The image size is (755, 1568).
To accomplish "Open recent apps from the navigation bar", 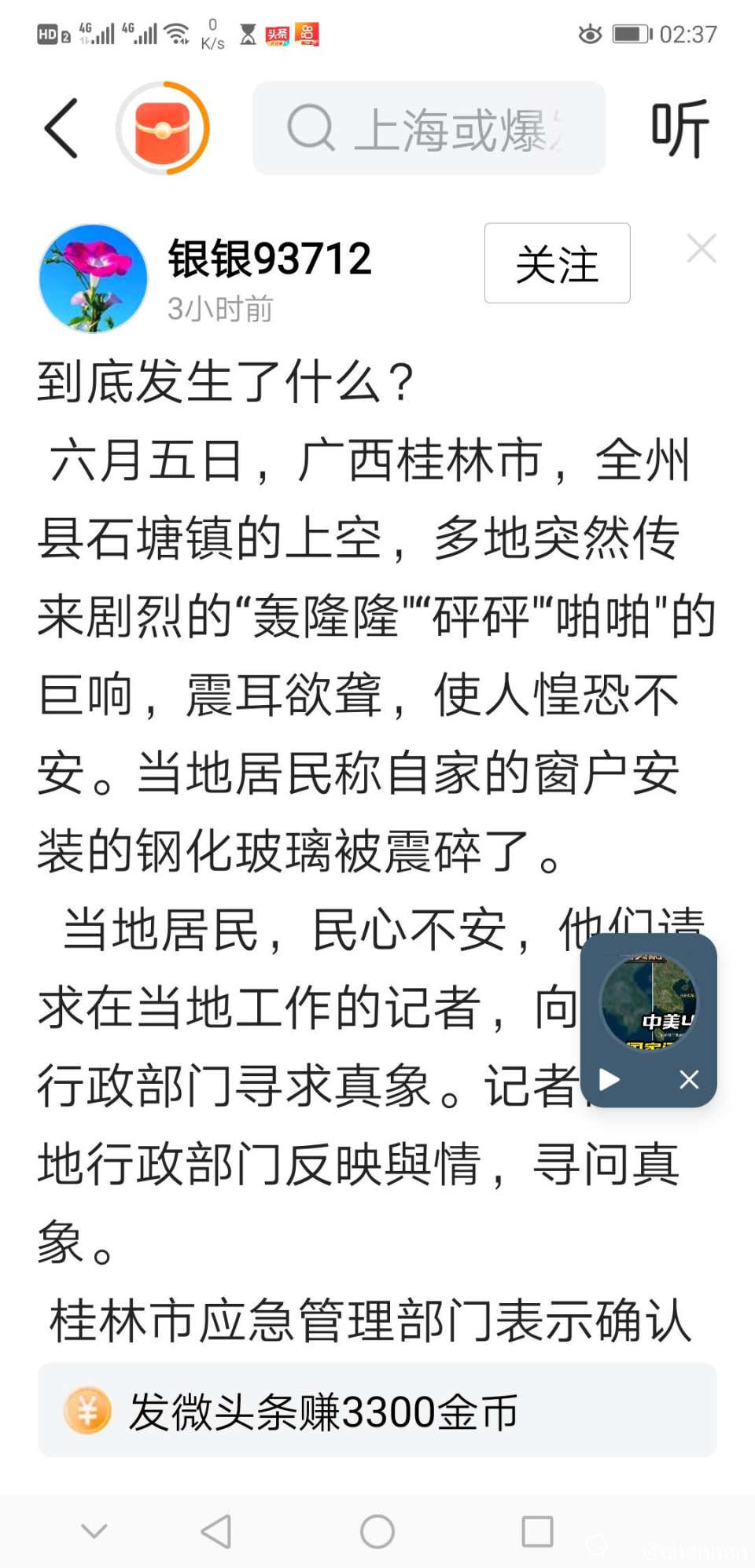I will point(537,1531).
